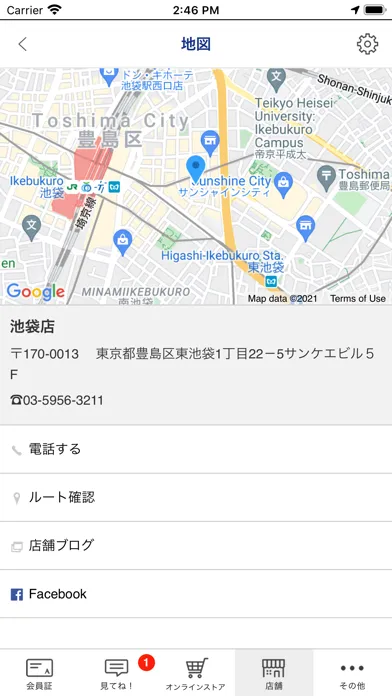Viewport: 392px width, 696px height.
Task: Open the その他 more tab
Action: [352, 673]
